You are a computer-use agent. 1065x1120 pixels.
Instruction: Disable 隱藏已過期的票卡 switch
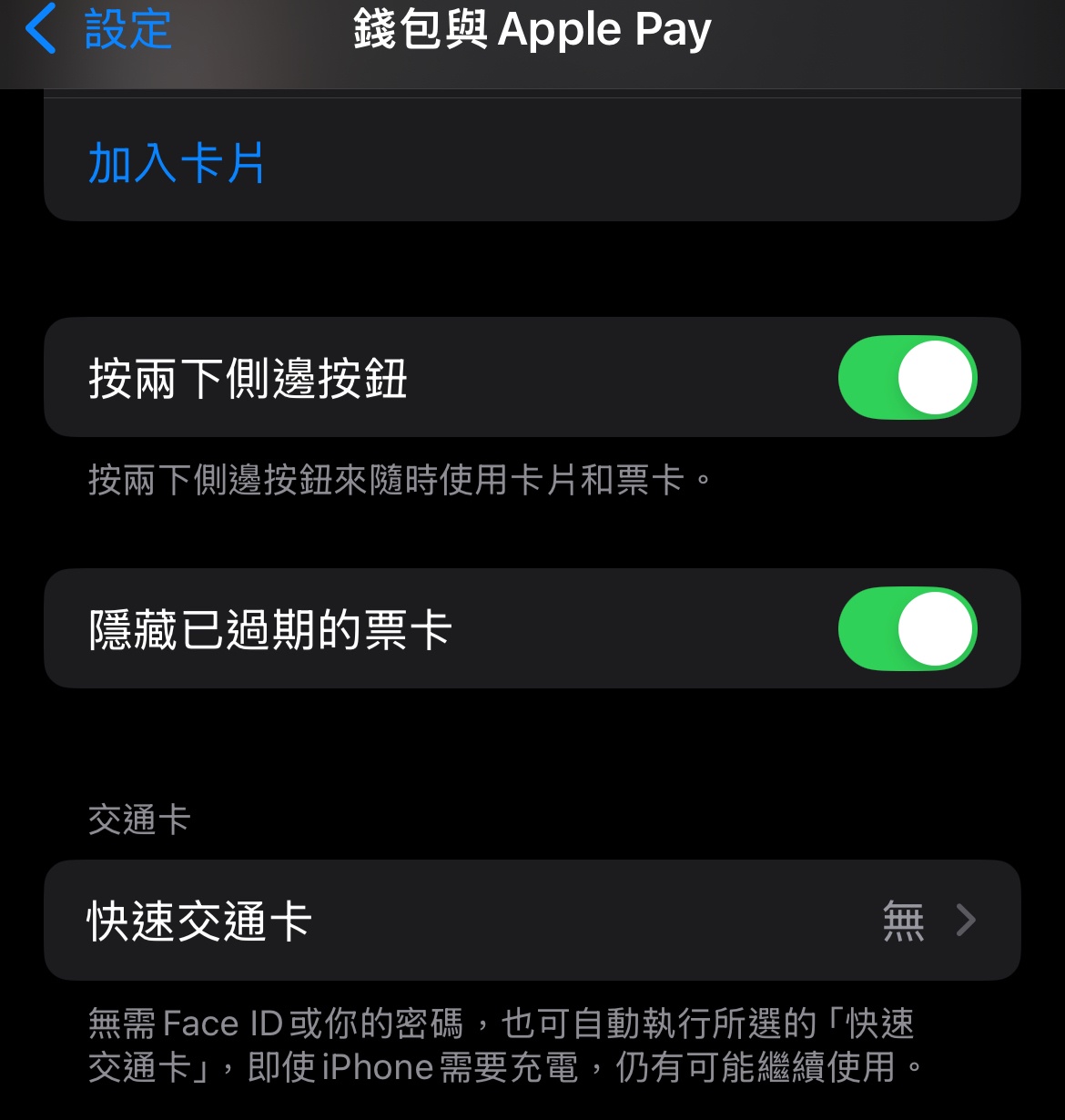907,629
